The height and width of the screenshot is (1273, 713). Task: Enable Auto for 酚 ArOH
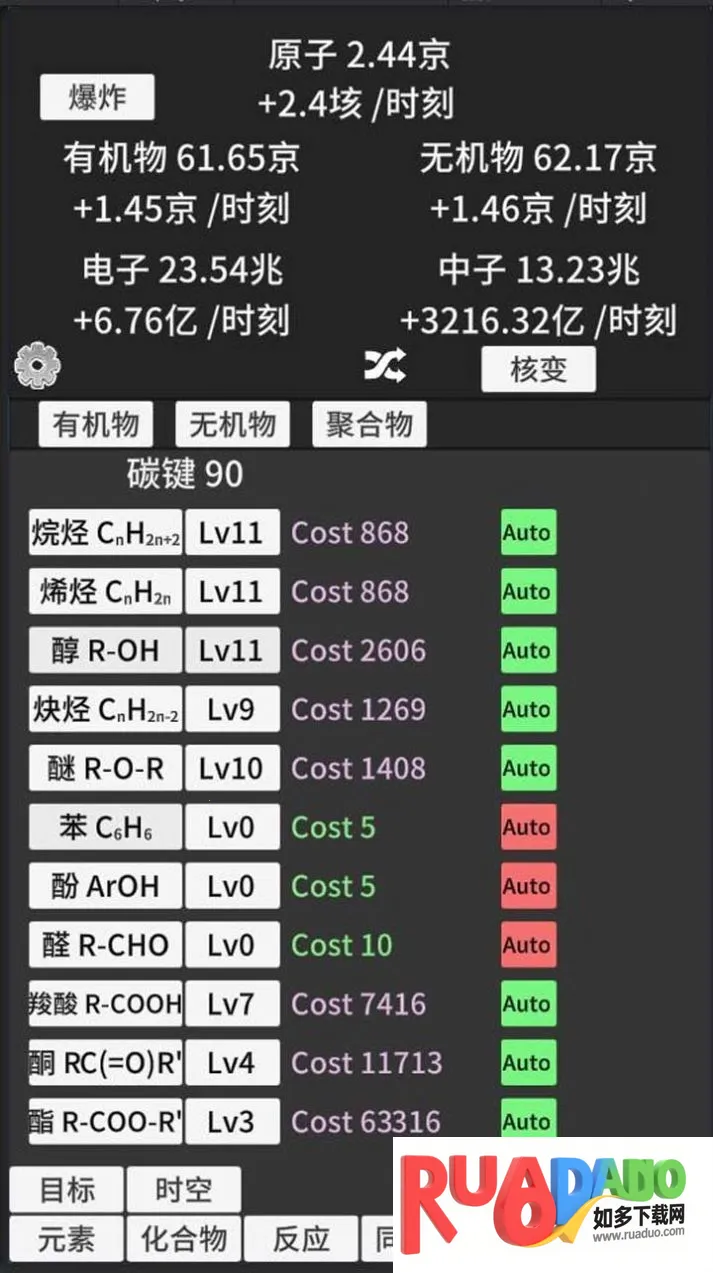[x=527, y=887]
